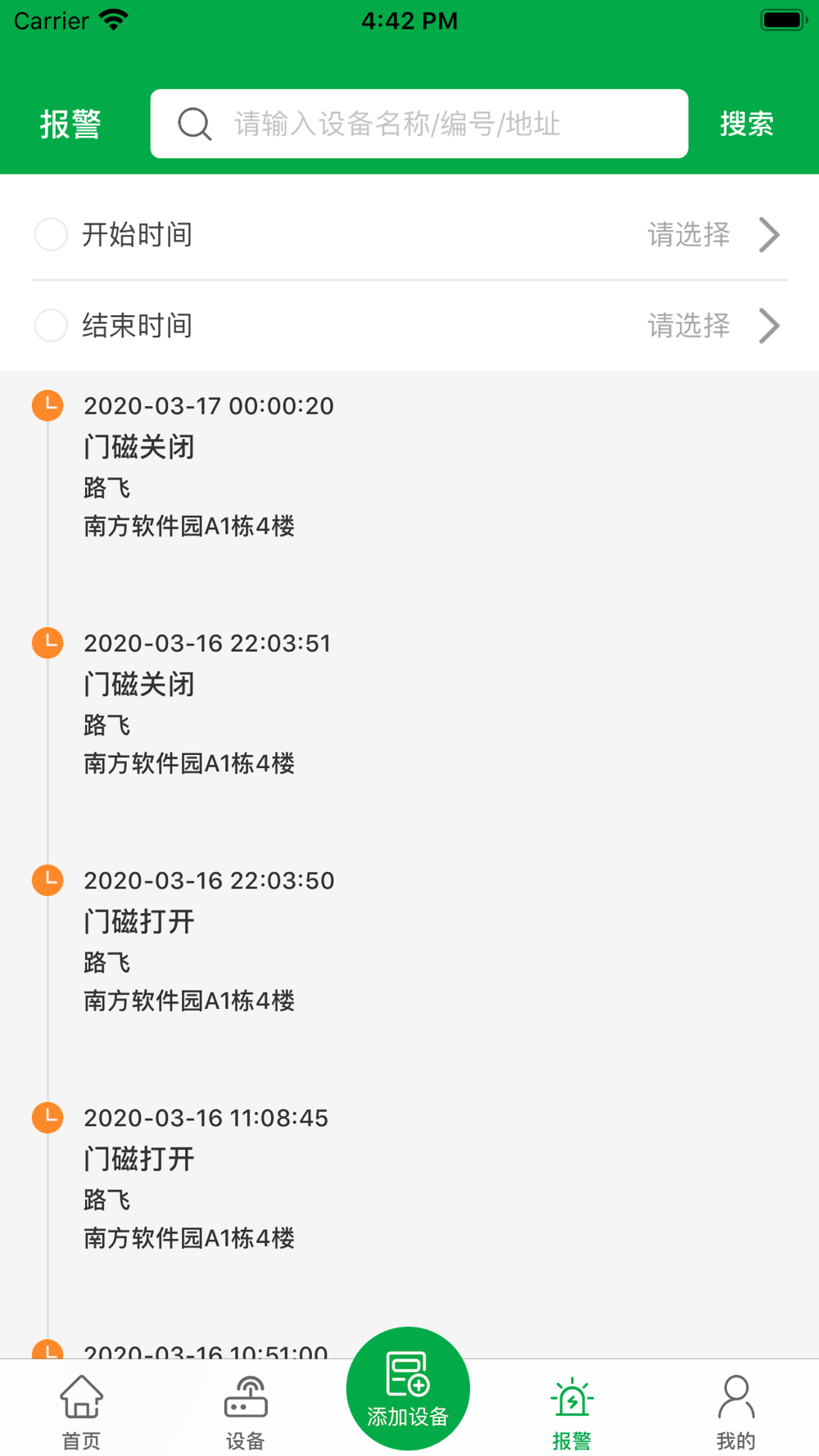This screenshot has height=1456, width=819.
Task: Open alarm record from 2020-03-16 22:03:51
Action: point(409,703)
